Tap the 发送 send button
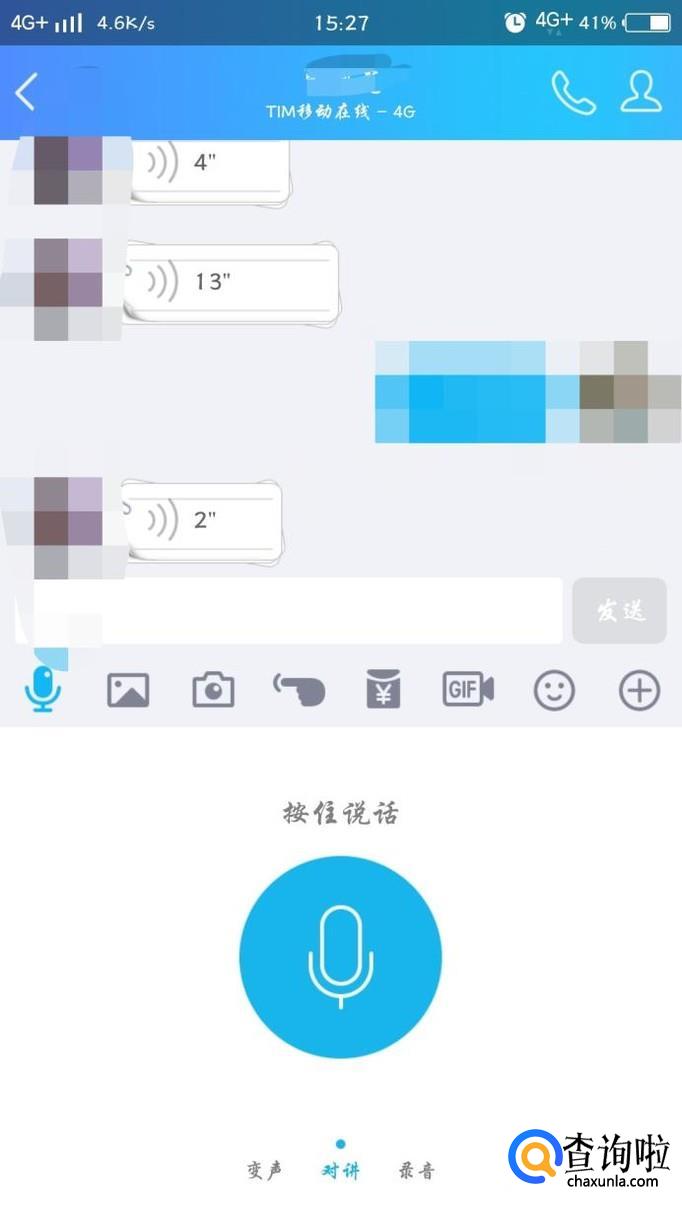 tap(619, 610)
